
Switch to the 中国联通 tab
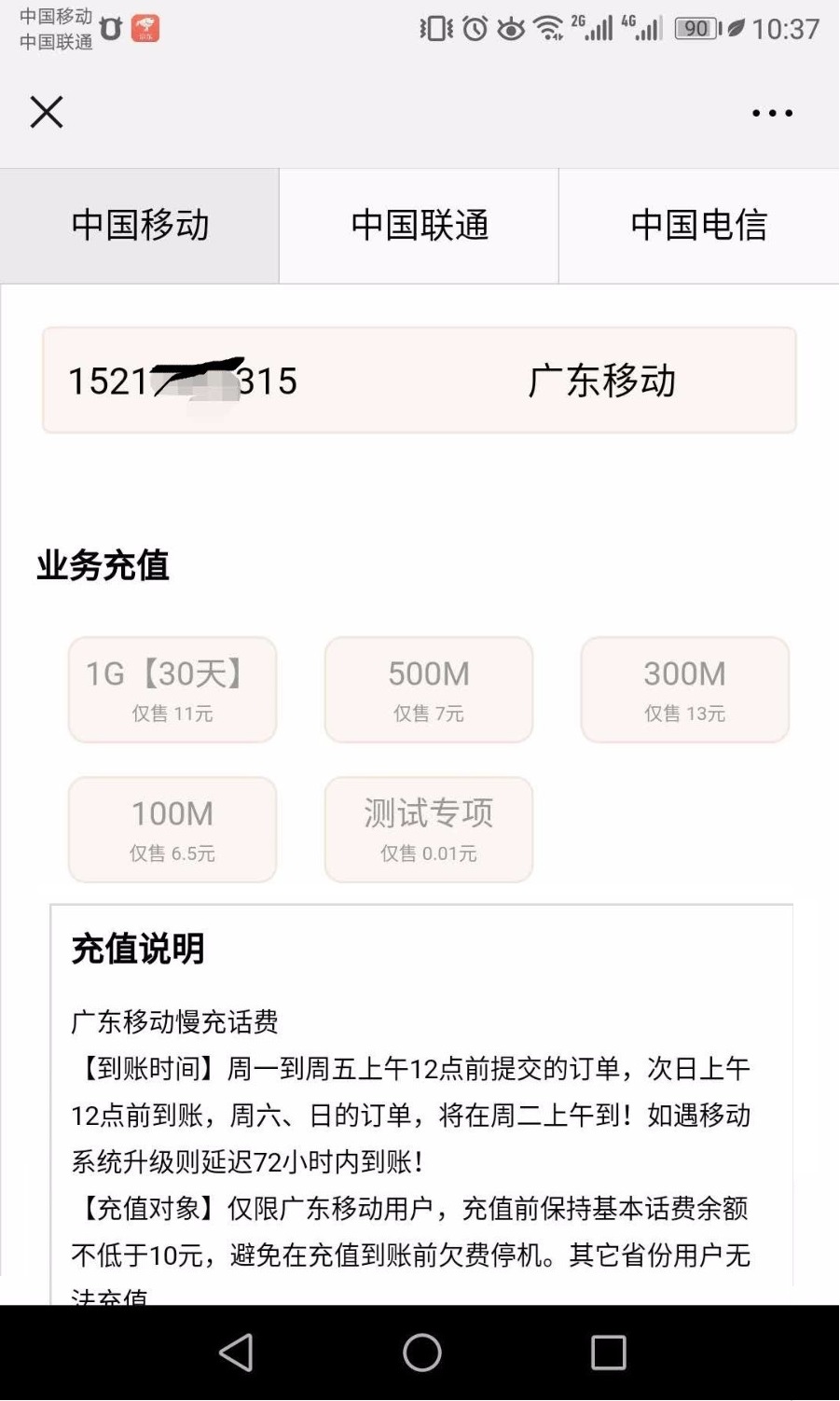point(420,226)
